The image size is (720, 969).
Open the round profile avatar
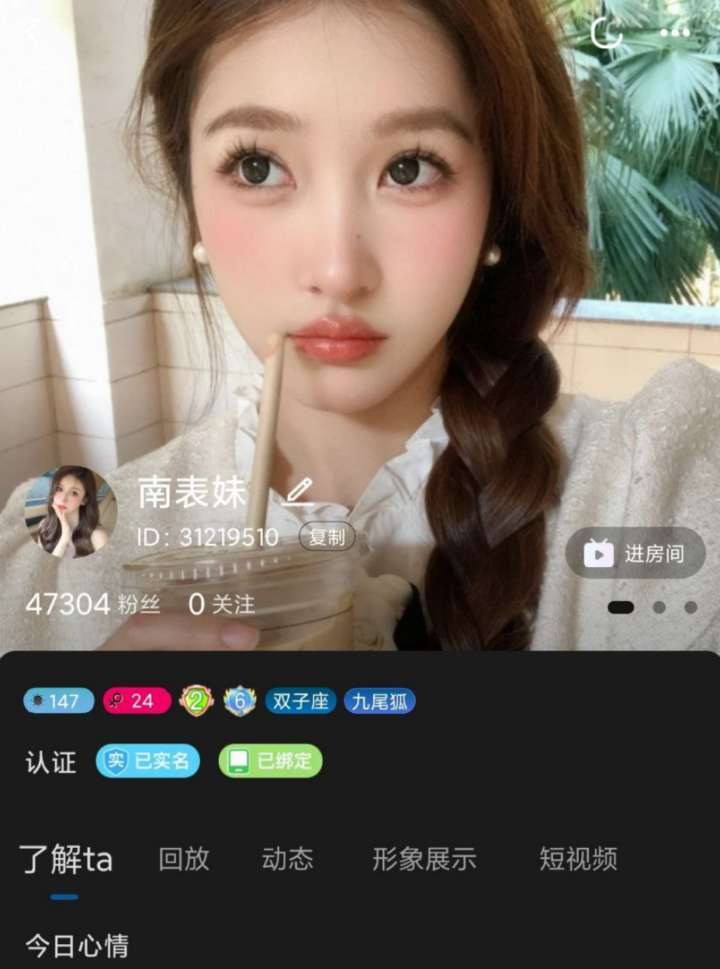(x=71, y=511)
